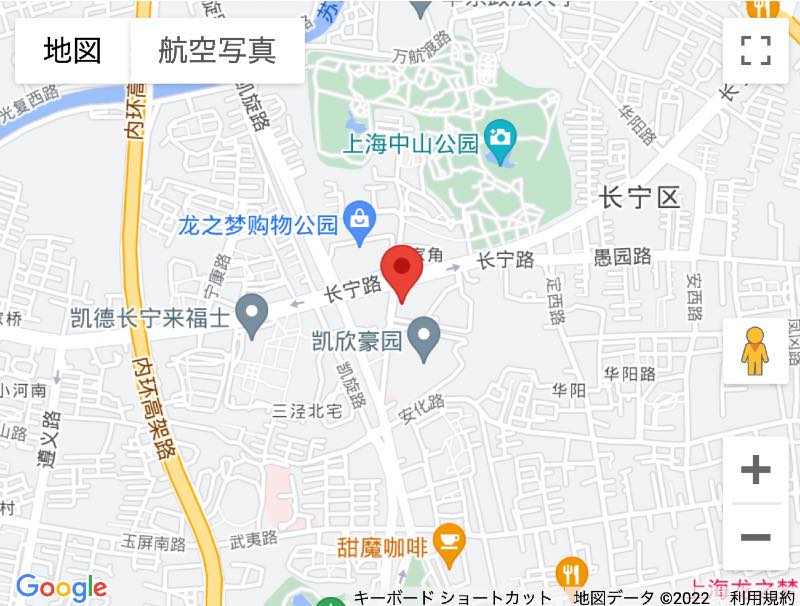Open the Google logo link
This screenshot has width=800, height=606.
click(x=61, y=588)
